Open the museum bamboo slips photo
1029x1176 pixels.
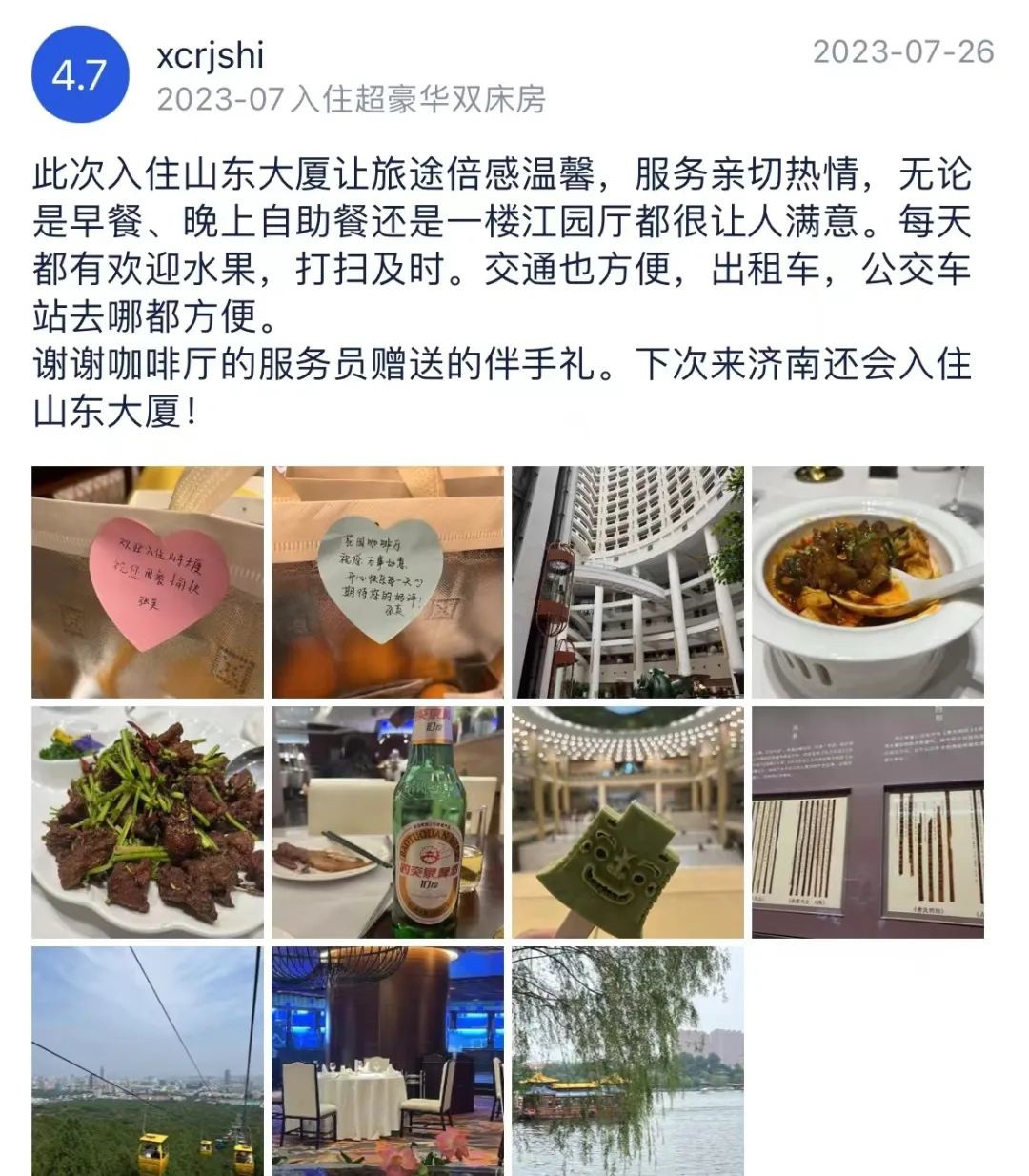pos(868,821)
